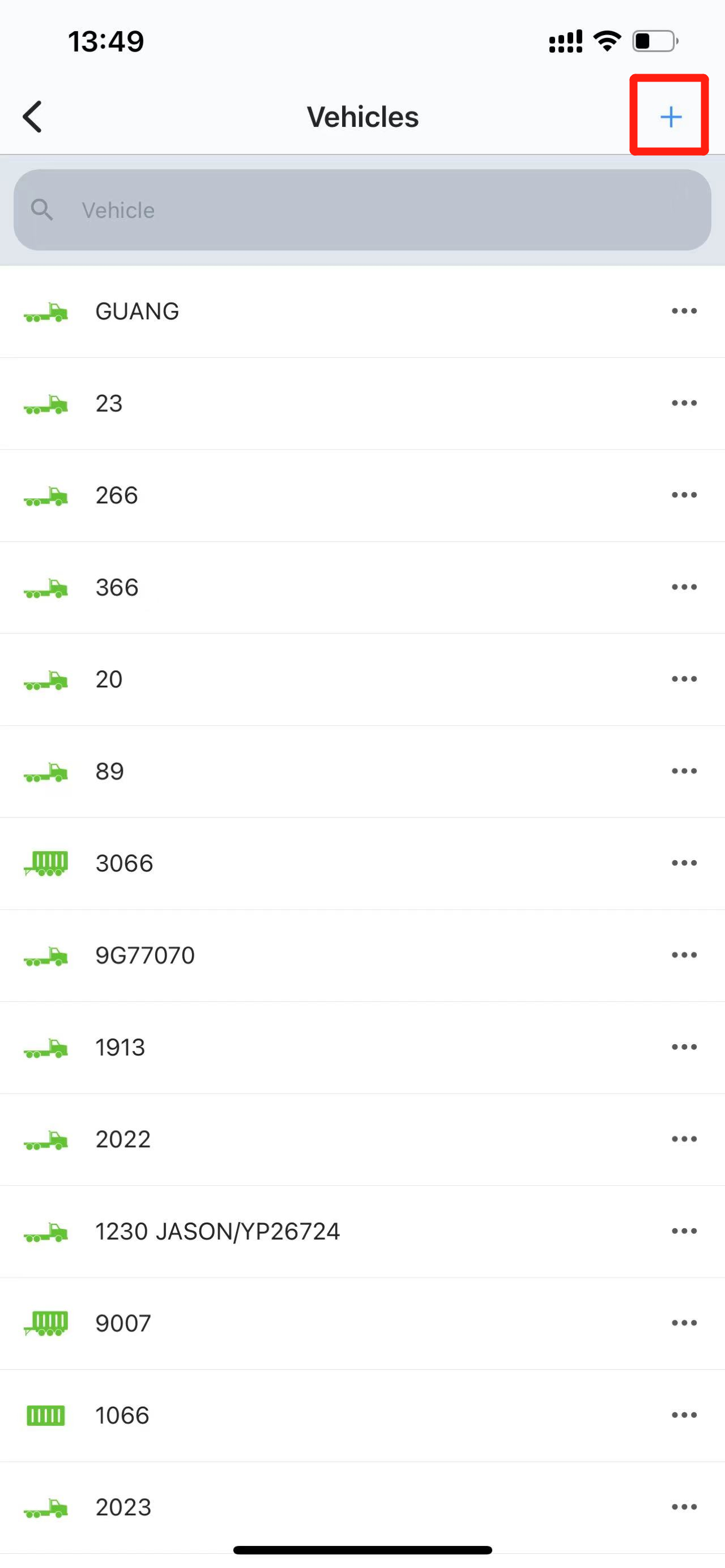725x1568 pixels.
Task: Go back from the Vehicles screen
Action: 33,116
